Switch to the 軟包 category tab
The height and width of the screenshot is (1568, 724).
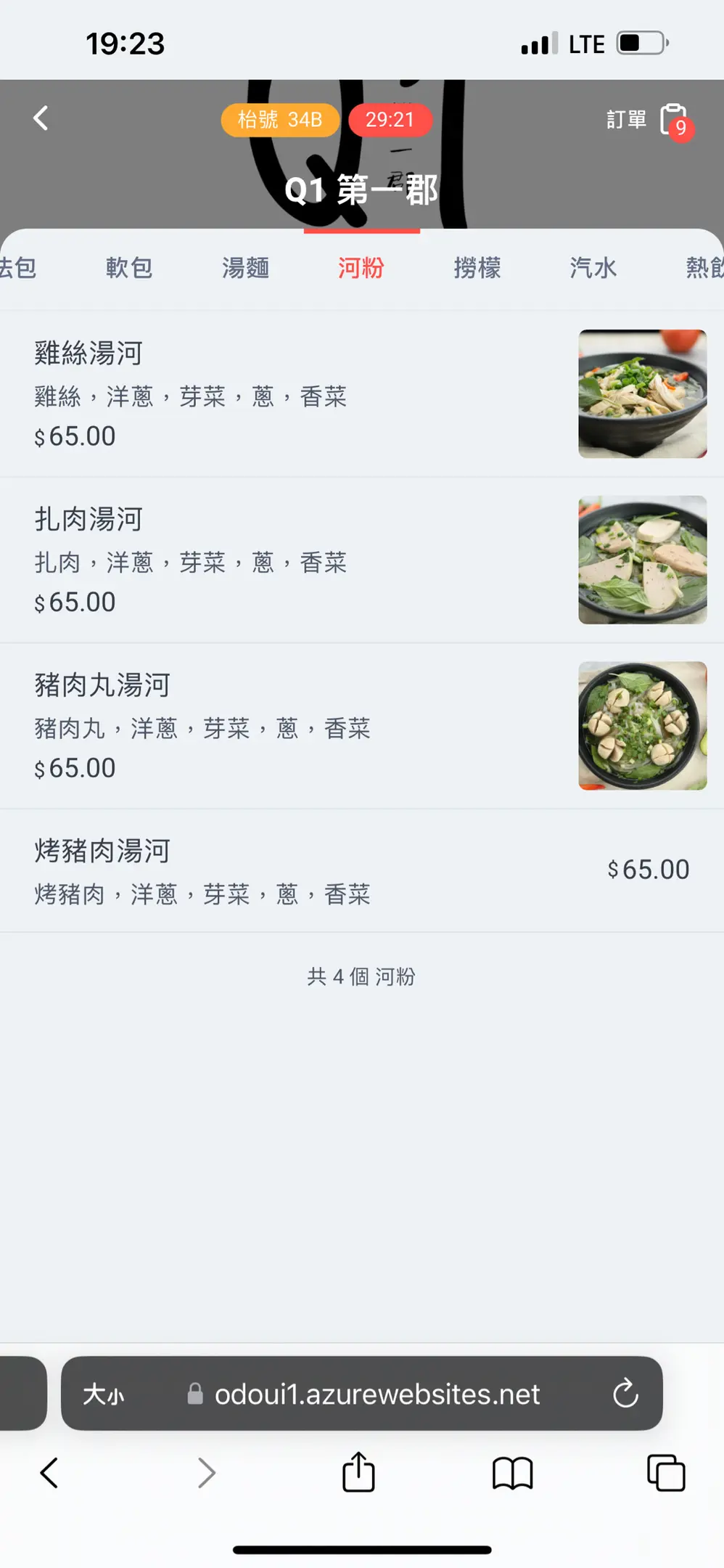[129, 268]
